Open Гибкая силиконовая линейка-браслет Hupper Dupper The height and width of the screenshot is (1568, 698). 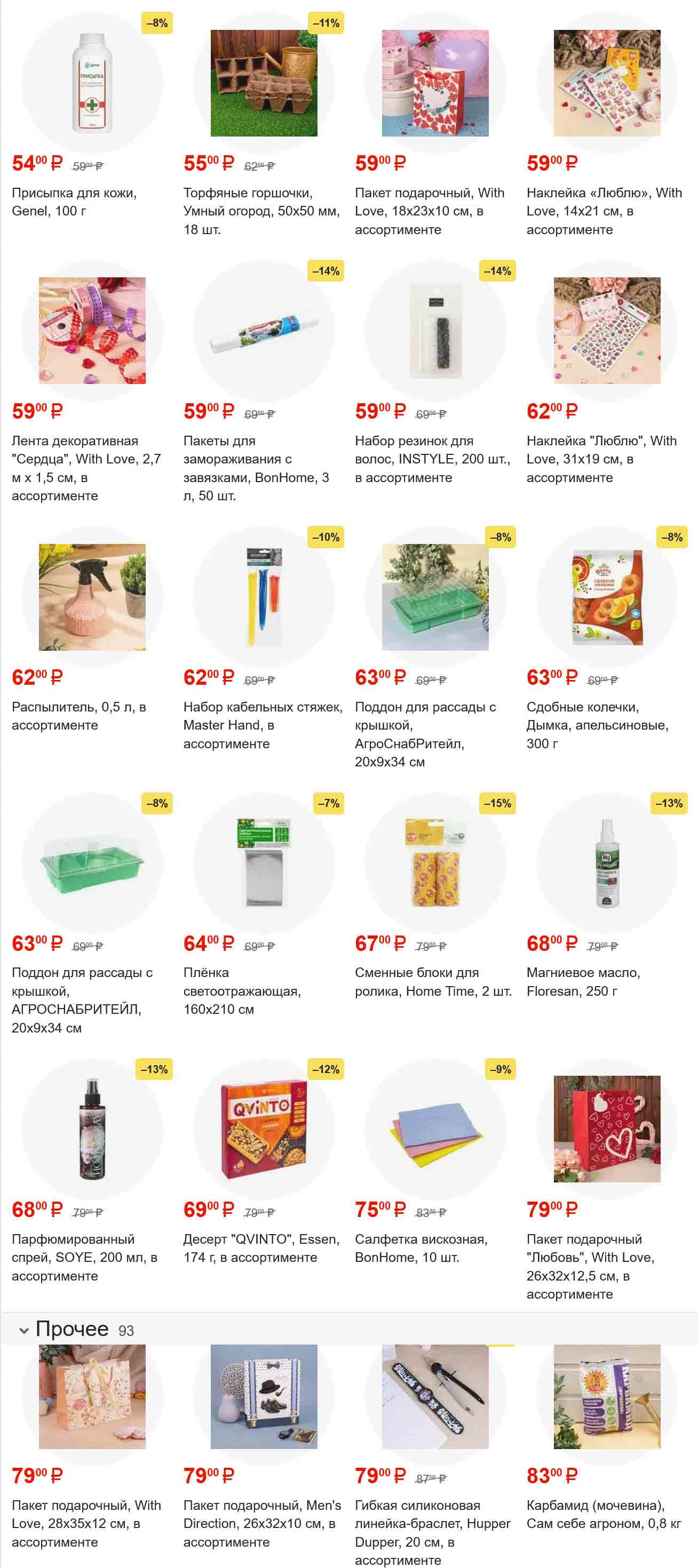click(435, 1396)
